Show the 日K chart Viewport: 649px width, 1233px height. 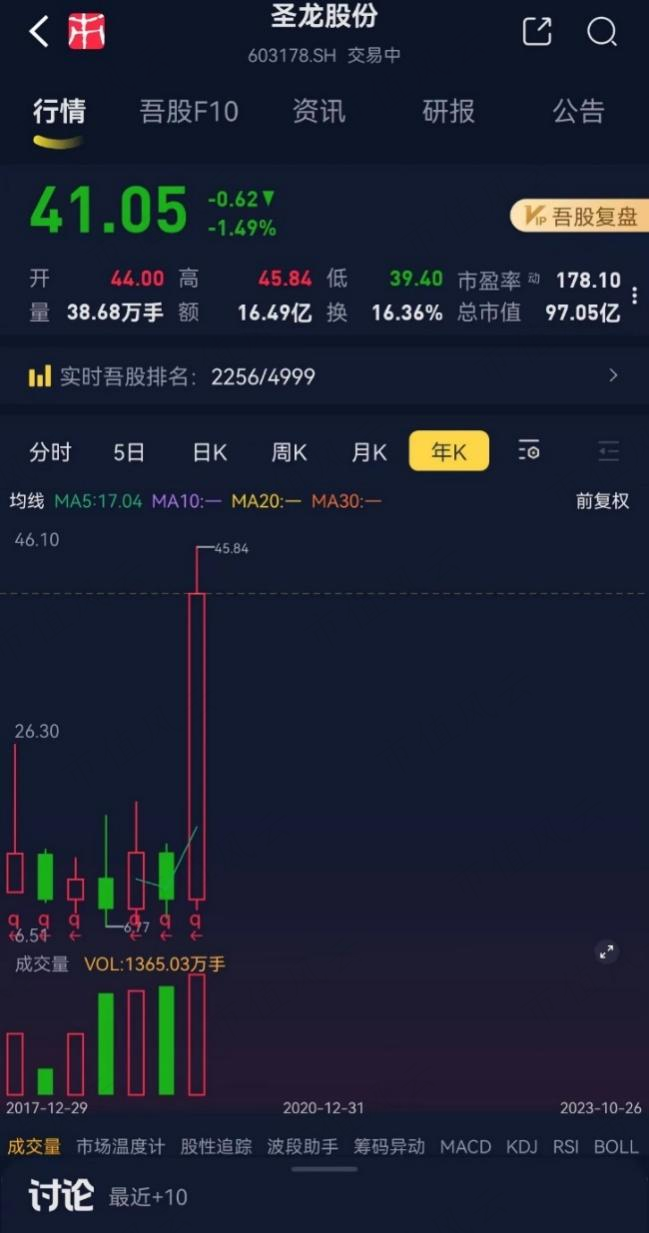[210, 452]
